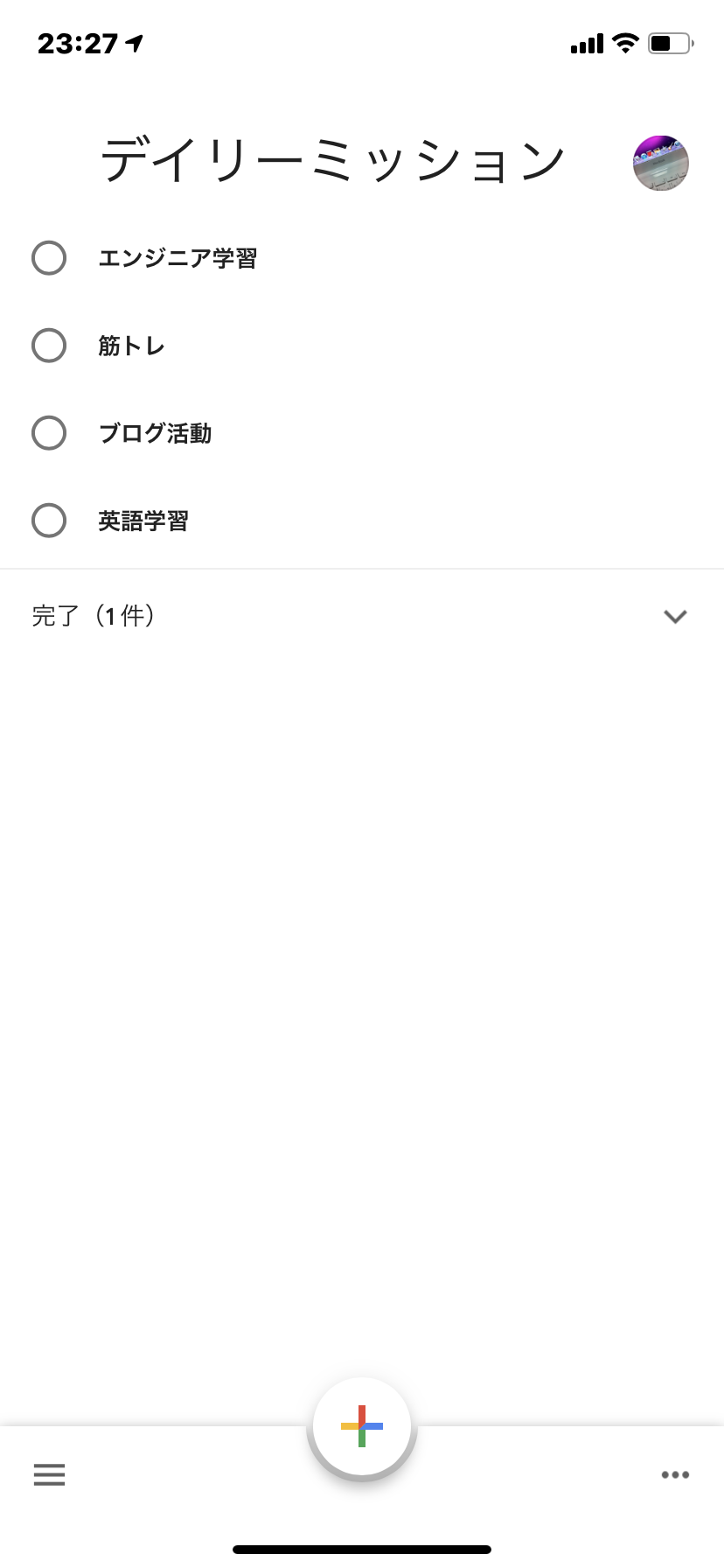Screen dimensions: 724x1568
Task: Complete the ブログ活動 task
Action: [49, 433]
